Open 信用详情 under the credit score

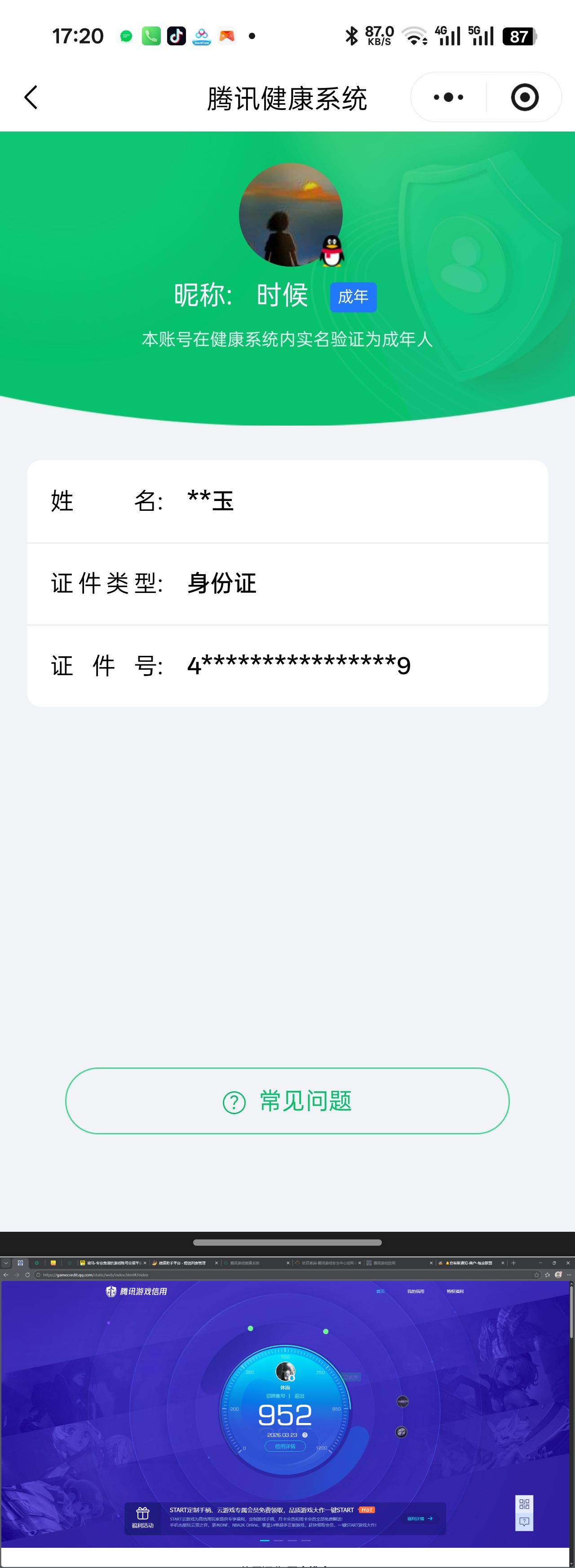point(286,1446)
